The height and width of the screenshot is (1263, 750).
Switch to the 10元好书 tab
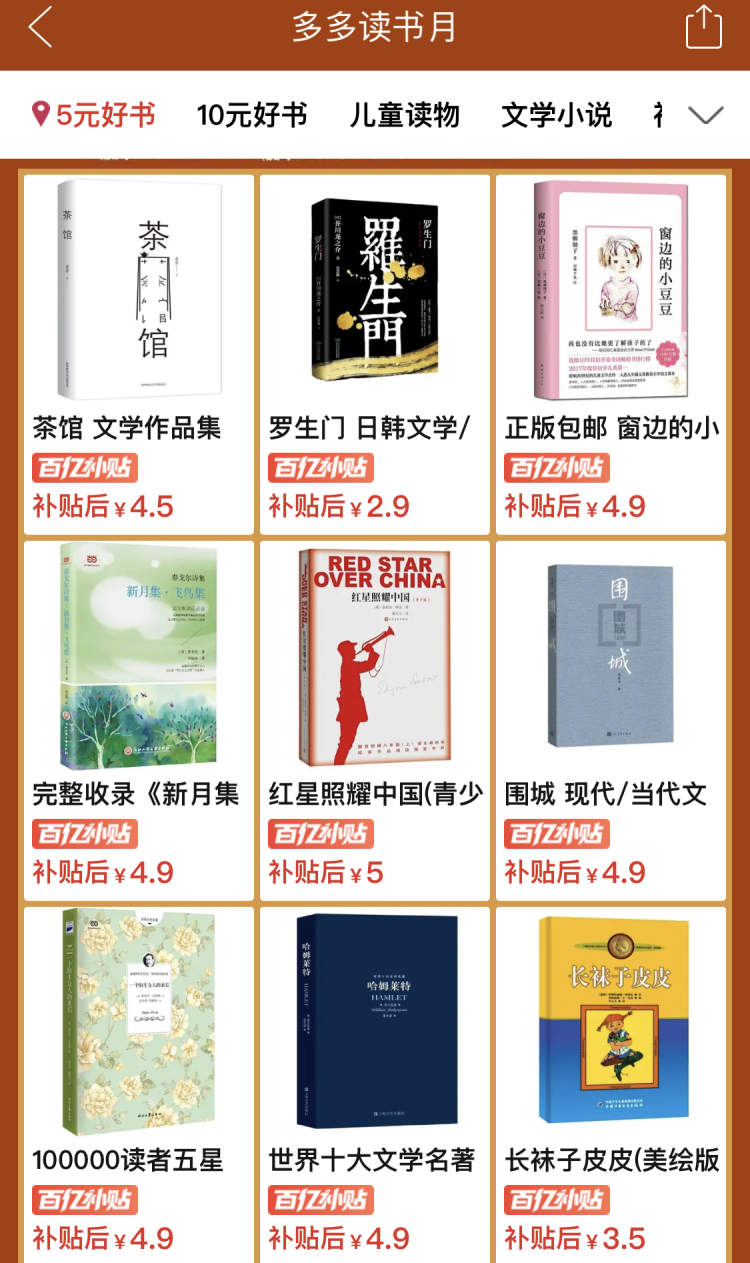pos(251,115)
